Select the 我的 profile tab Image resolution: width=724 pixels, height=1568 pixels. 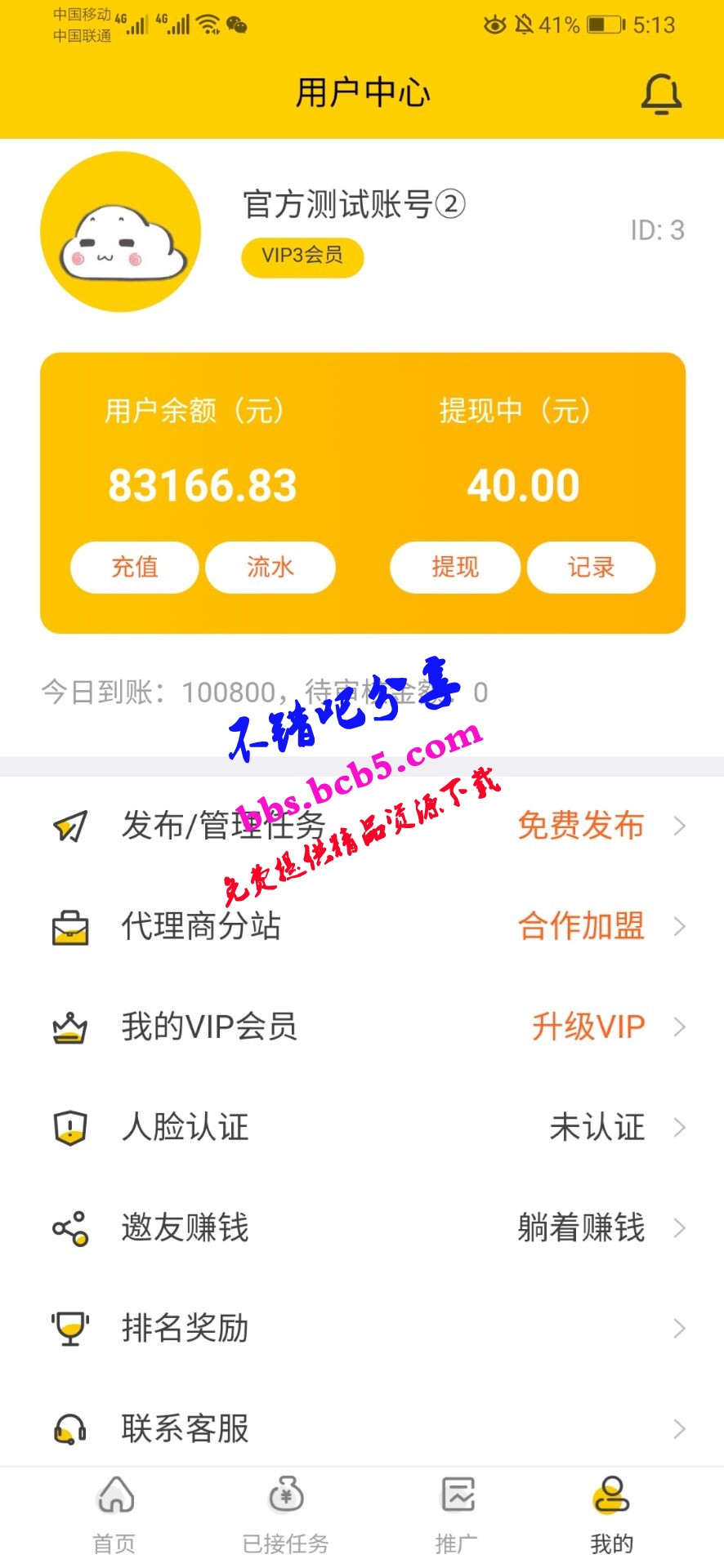tap(611, 1516)
